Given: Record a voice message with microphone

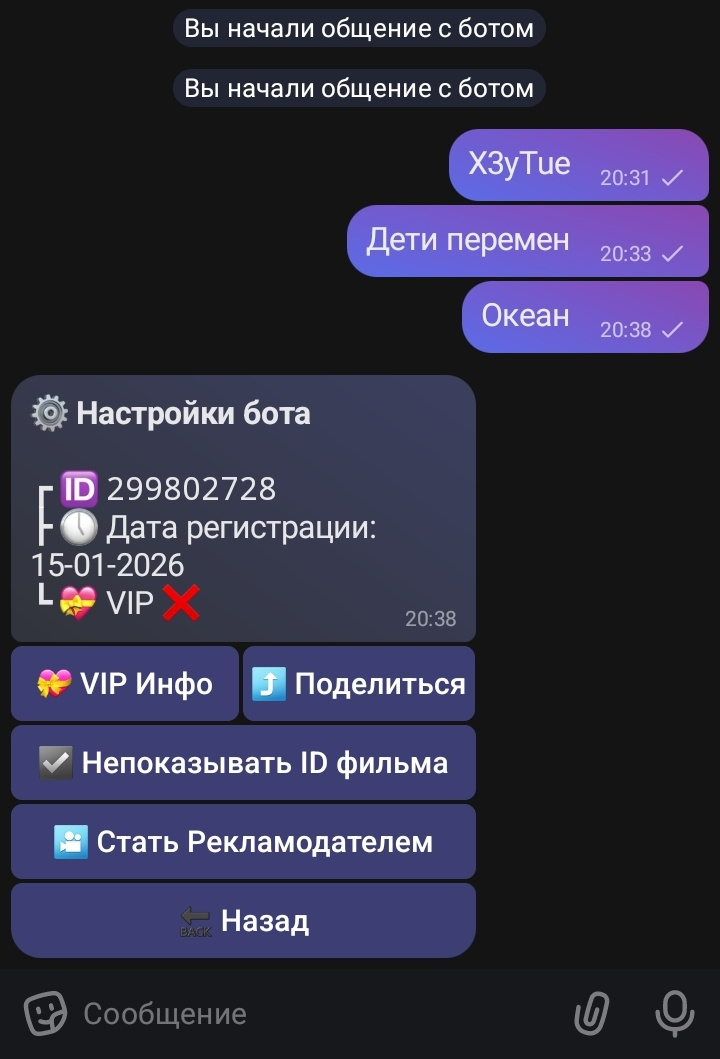Looking at the screenshot, I should tap(674, 1014).
